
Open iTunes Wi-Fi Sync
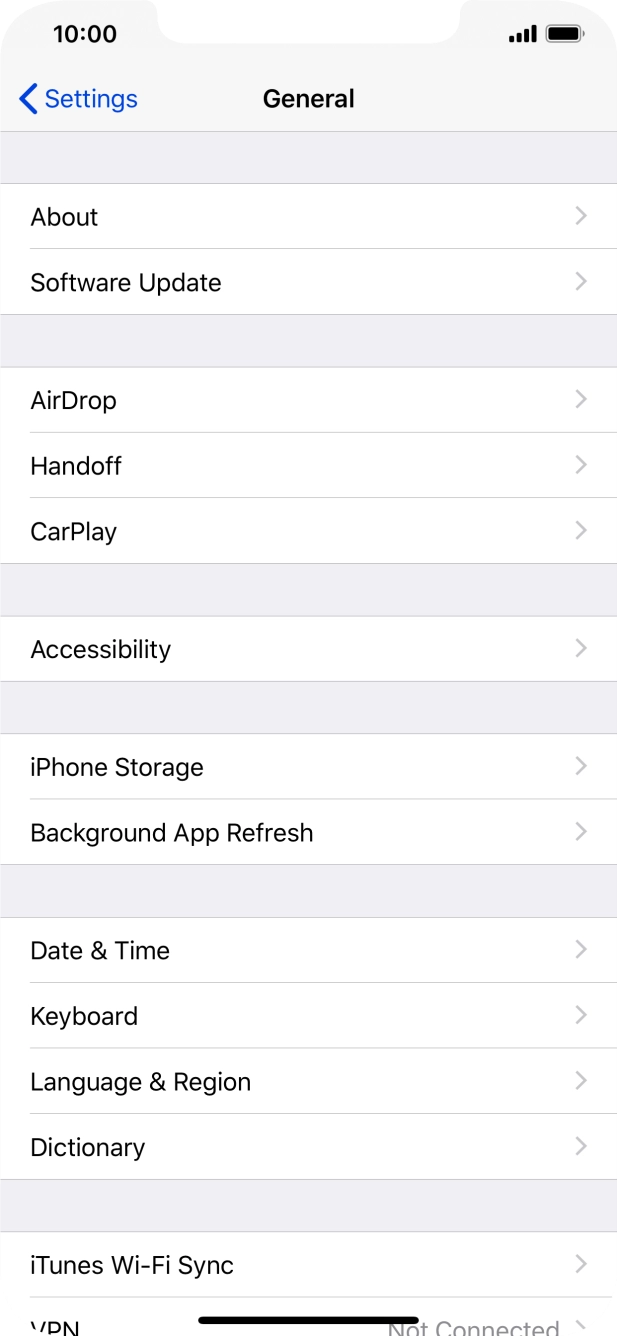click(x=308, y=1265)
